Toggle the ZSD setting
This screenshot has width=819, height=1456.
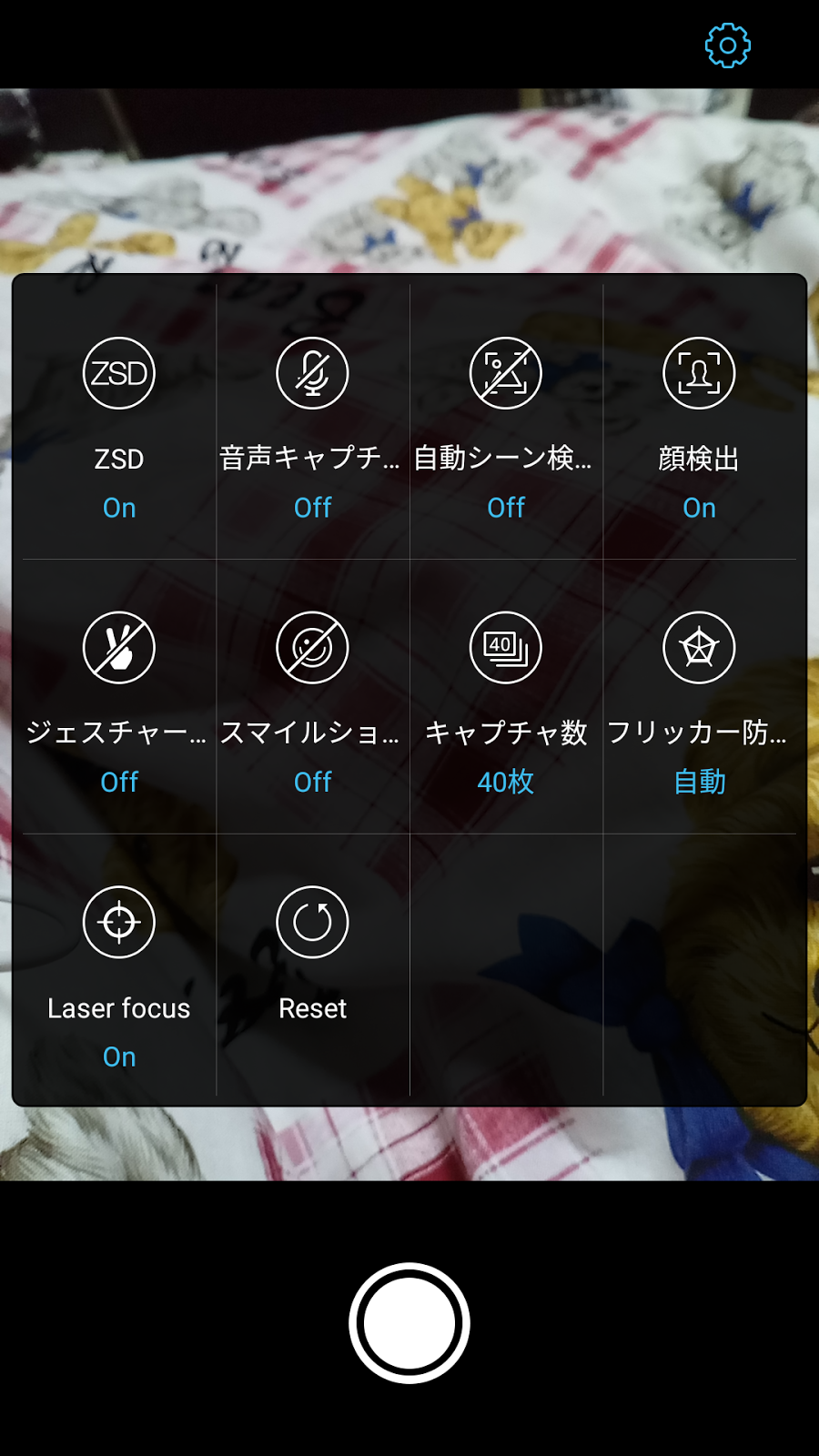click(119, 373)
